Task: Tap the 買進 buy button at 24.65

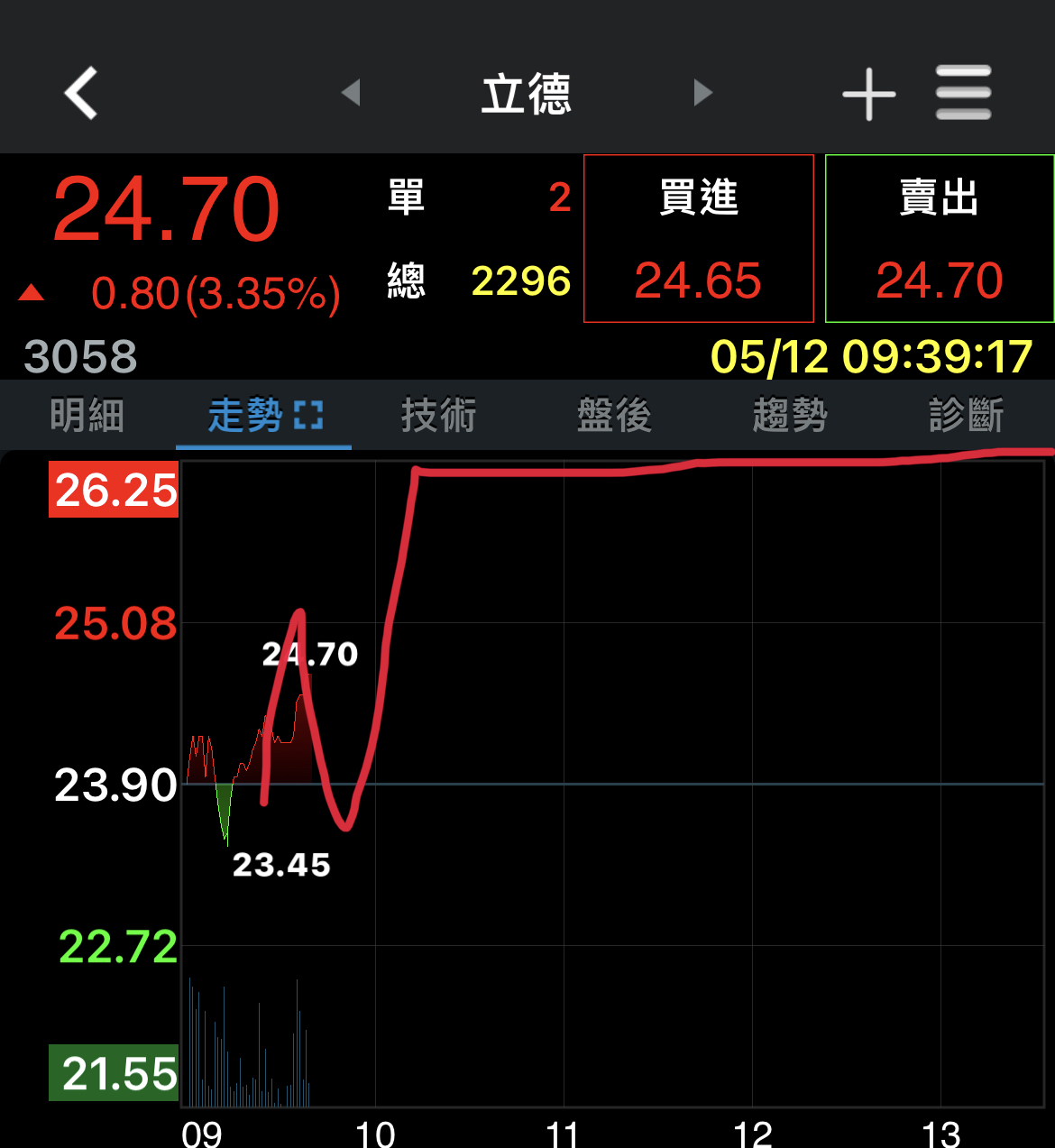Action: [699, 239]
